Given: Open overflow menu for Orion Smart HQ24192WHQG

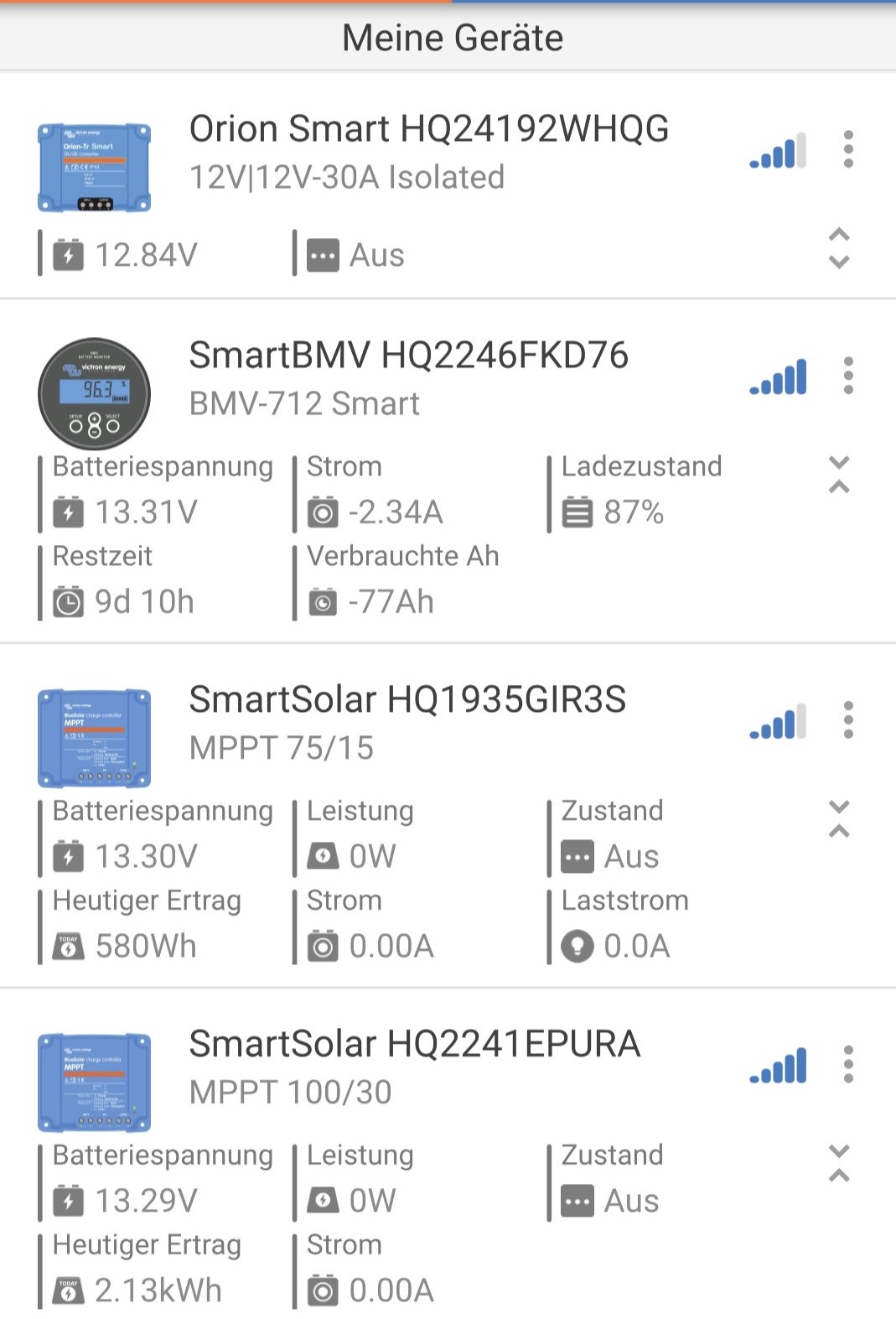Looking at the screenshot, I should pyautogui.click(x=848, y=149).
